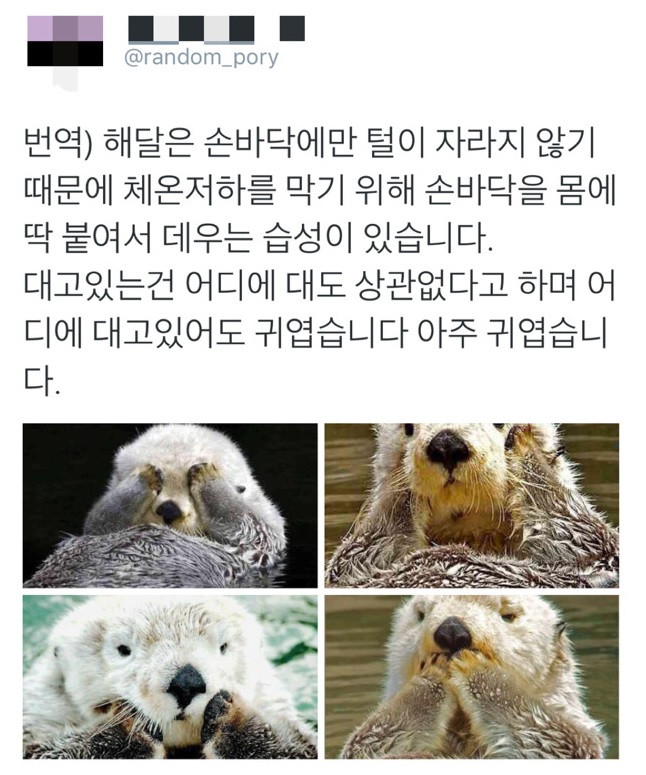Open the photo of the white otter with paws under its chin

point(170,677)
